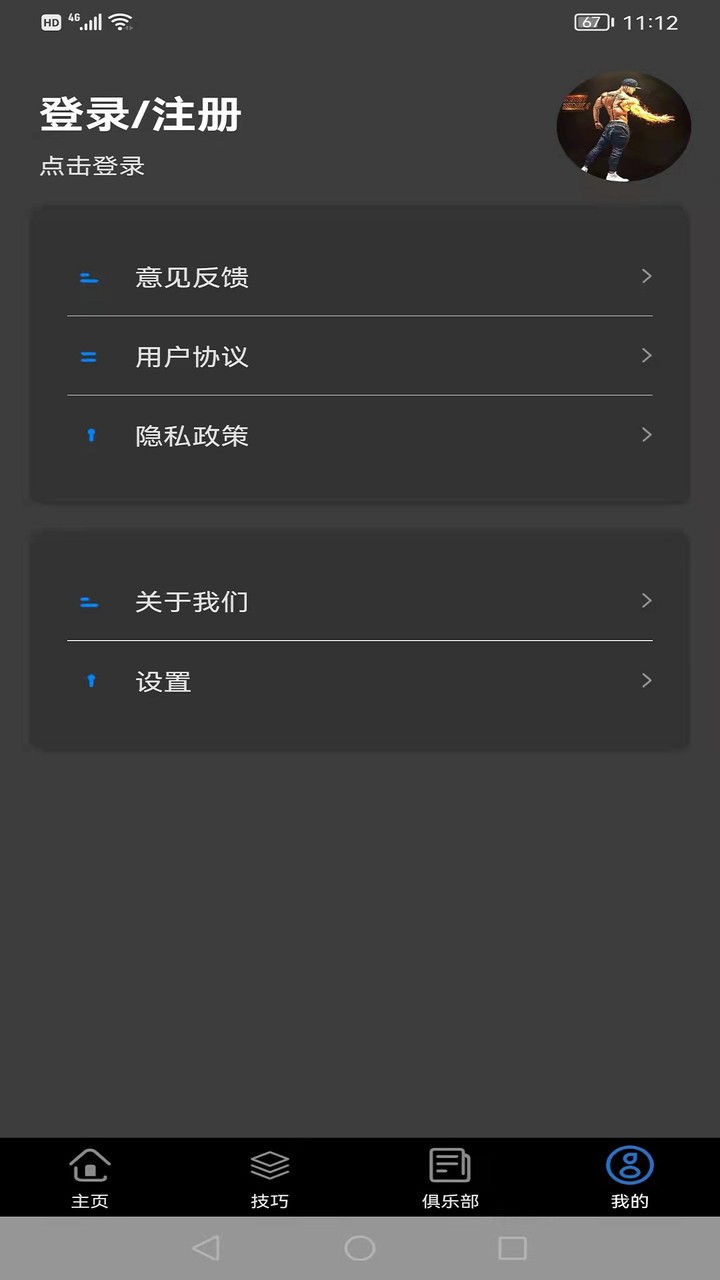Image resolution: width=720 pixels, height=1280 pixels.
Task: Open the 用户协议 row via chevron
Action: pyautogui.click(x=646, y=355)
